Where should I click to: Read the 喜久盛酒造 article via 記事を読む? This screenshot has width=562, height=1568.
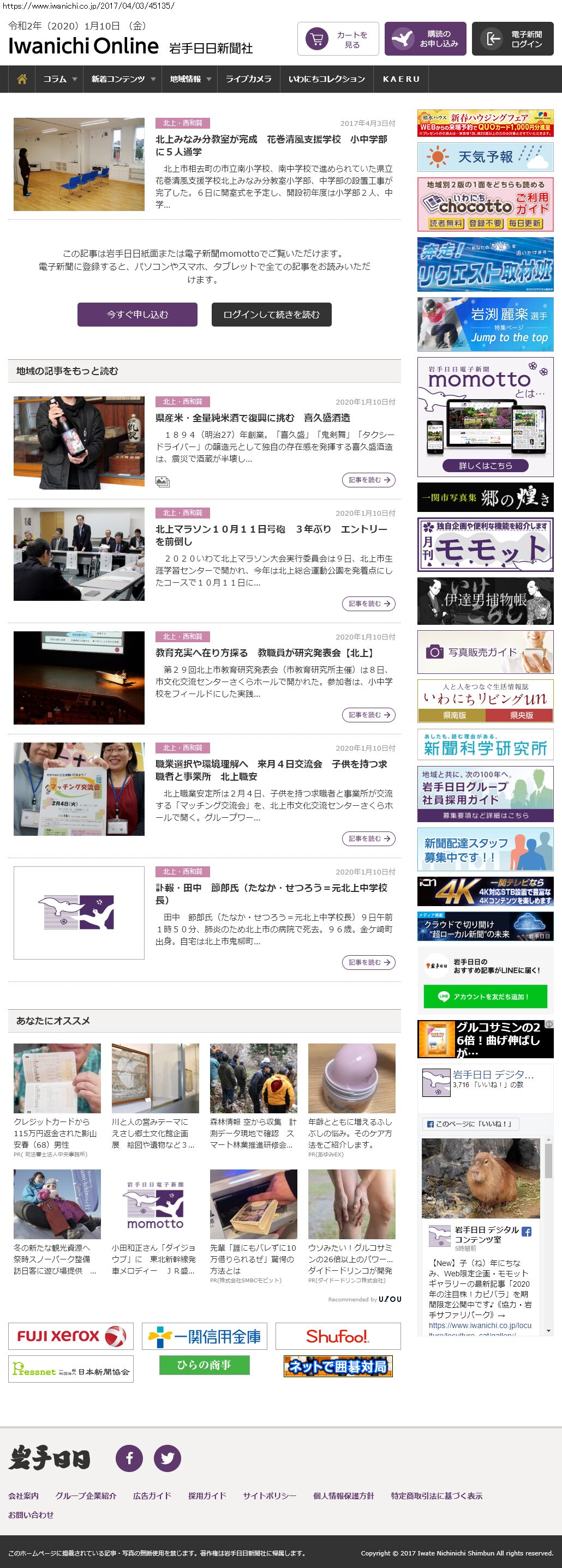point(368,480)
